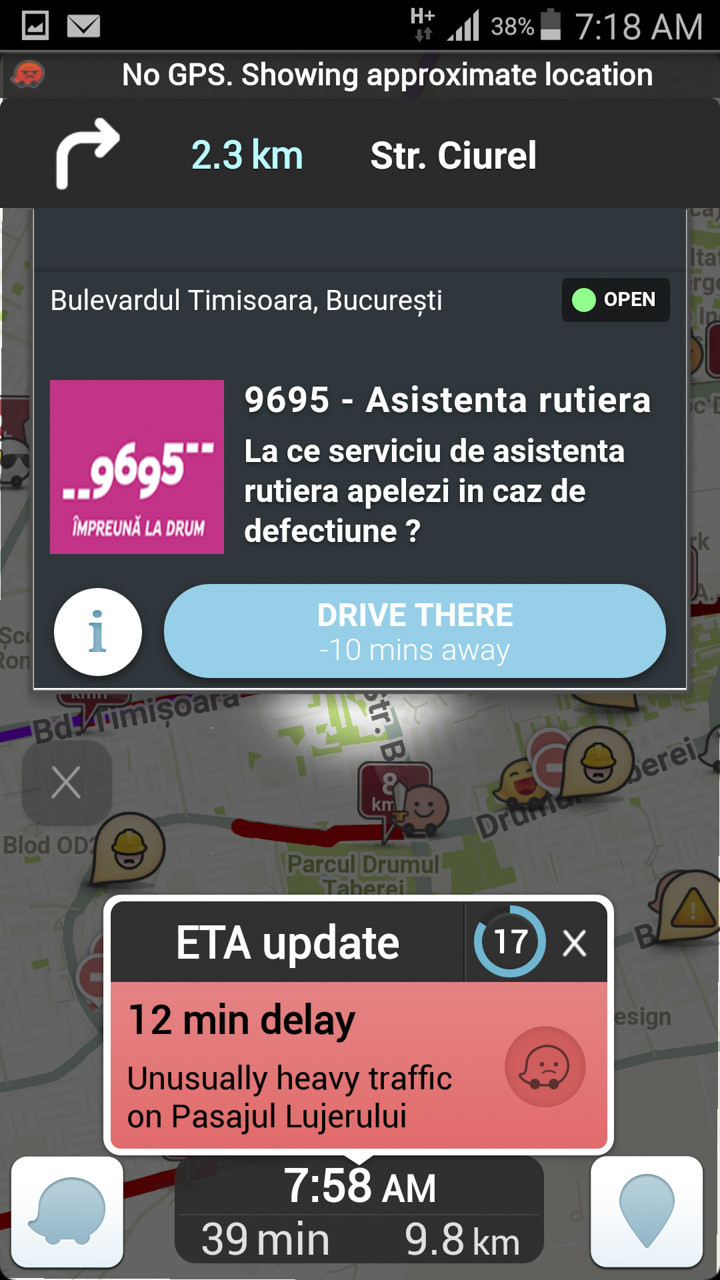Open the next turn banner for Str. Ciurel

pos(360,154)
